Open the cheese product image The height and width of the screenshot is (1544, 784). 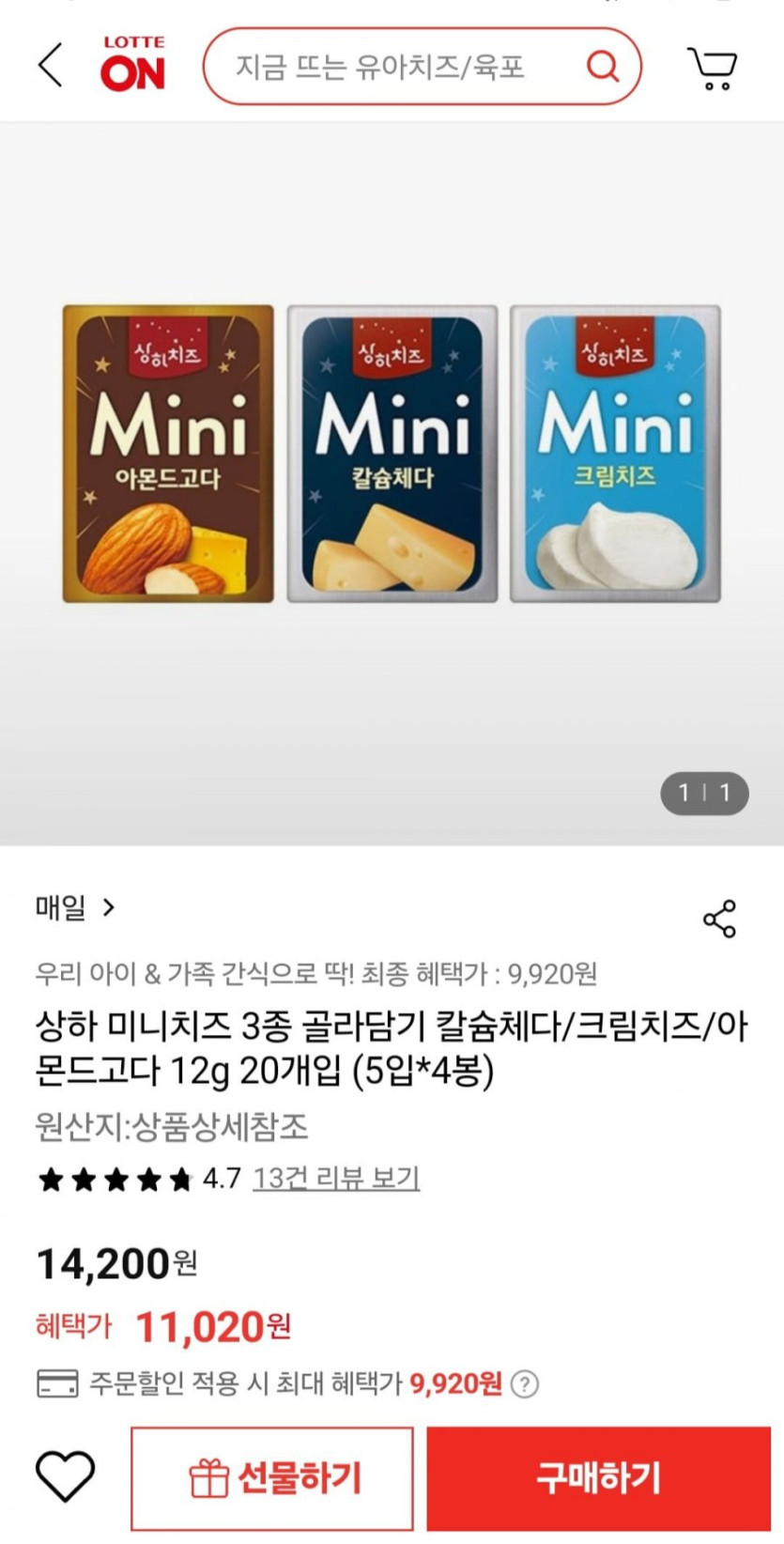[392, 453]
